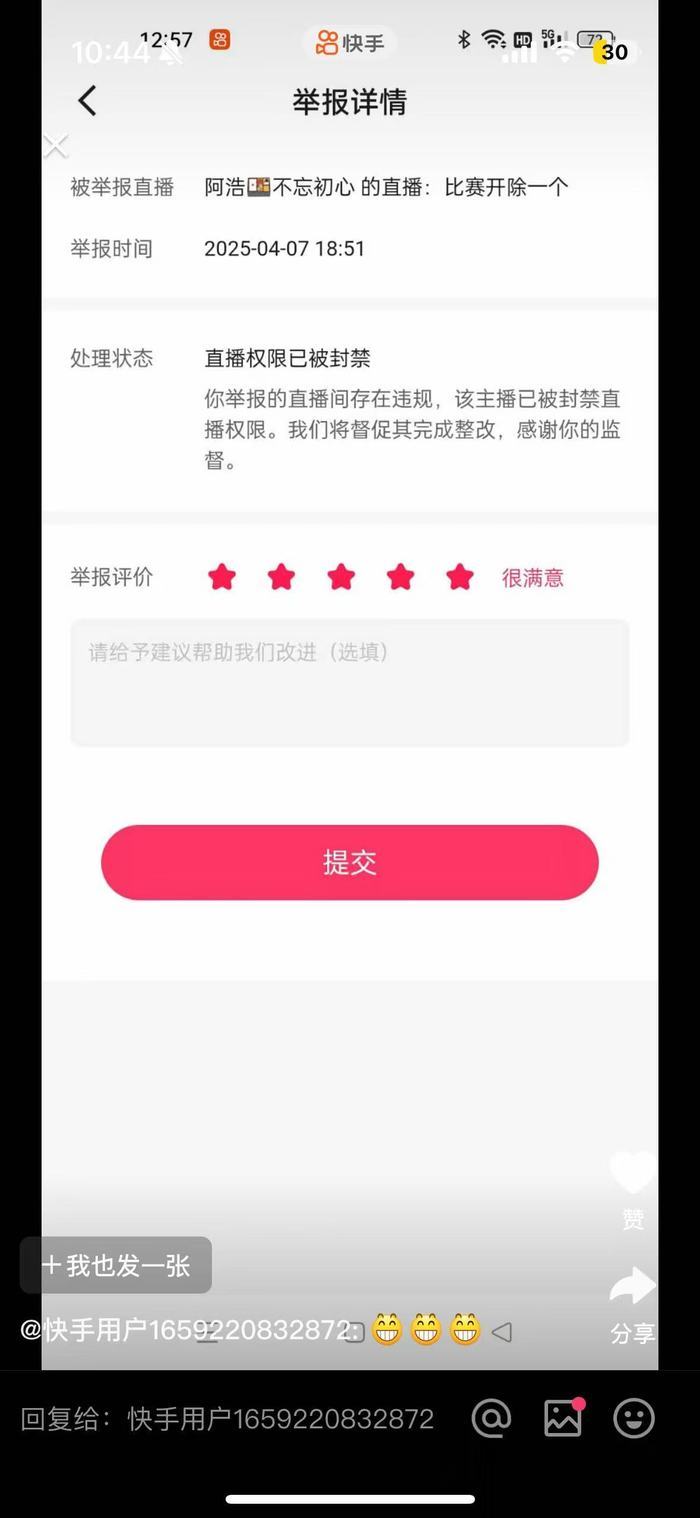Tap the 我也发一张 button
Image resolution: width=700 pixels, height=1518 pixels.
coord(116,1265)
